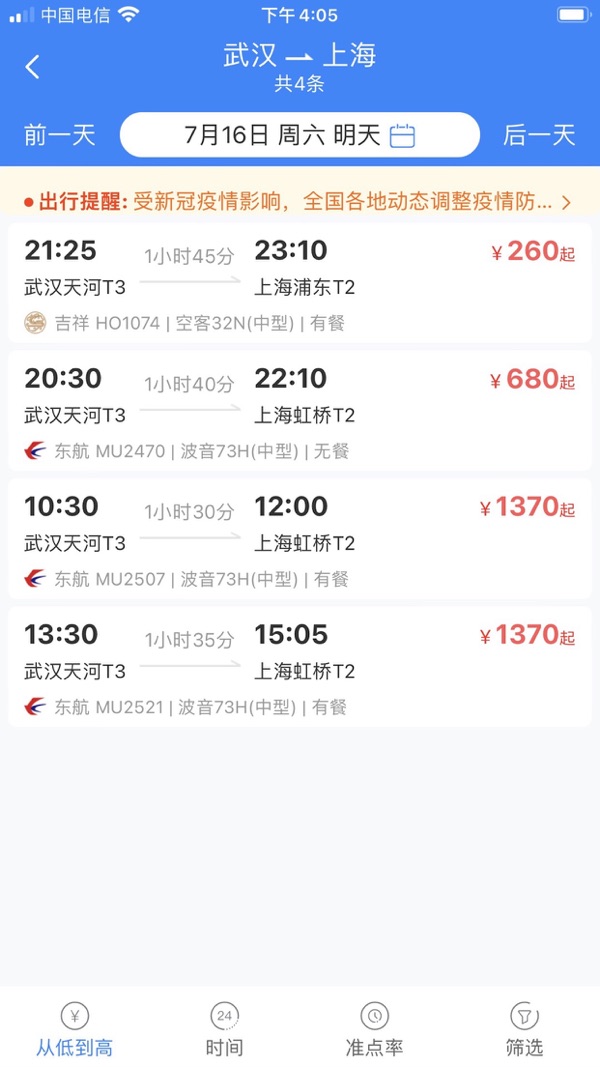
Task: Choose the 东航 MU2507 flight at 10:30
Action: click(x=300, y=539)
